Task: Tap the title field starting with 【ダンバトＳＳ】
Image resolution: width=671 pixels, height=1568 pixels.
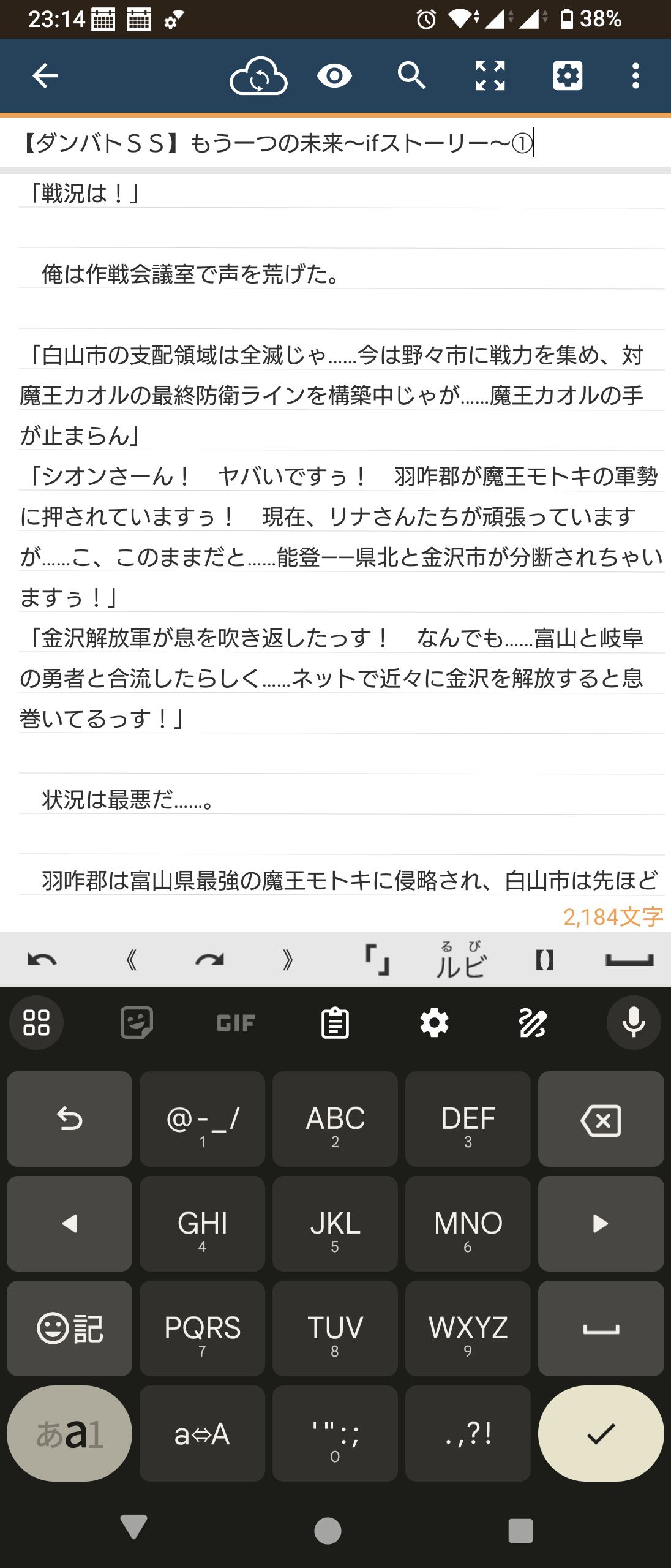Action: tap(276, 143)
